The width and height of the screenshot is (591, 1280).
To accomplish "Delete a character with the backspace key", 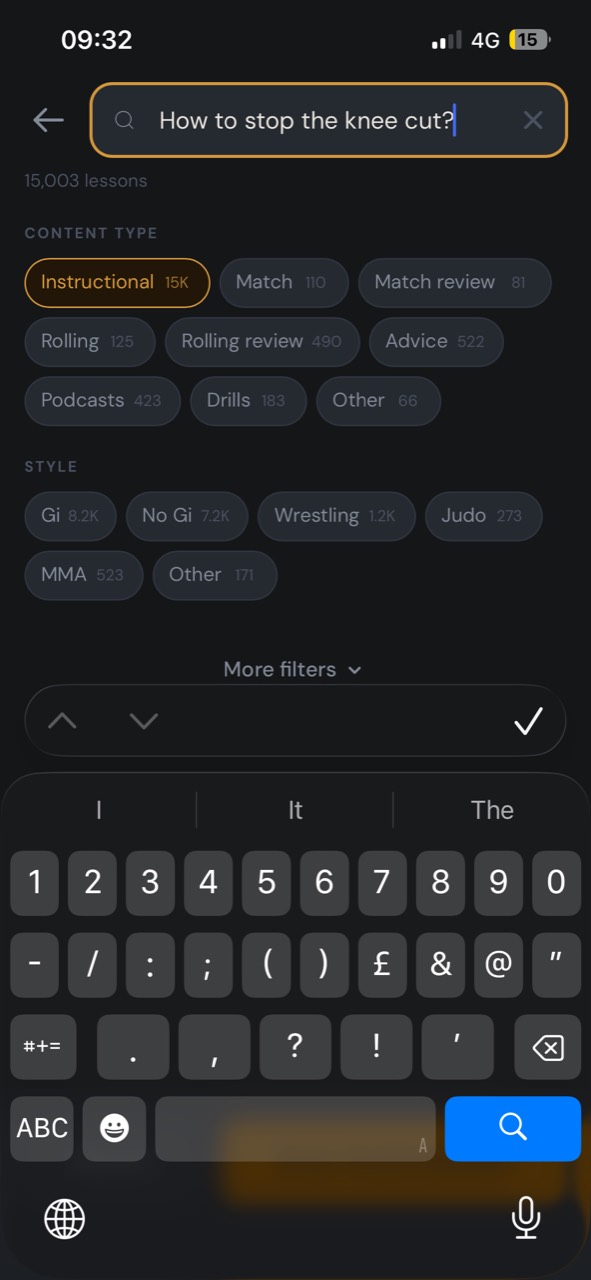I will pyautogui.click(x=547, y=1047).
